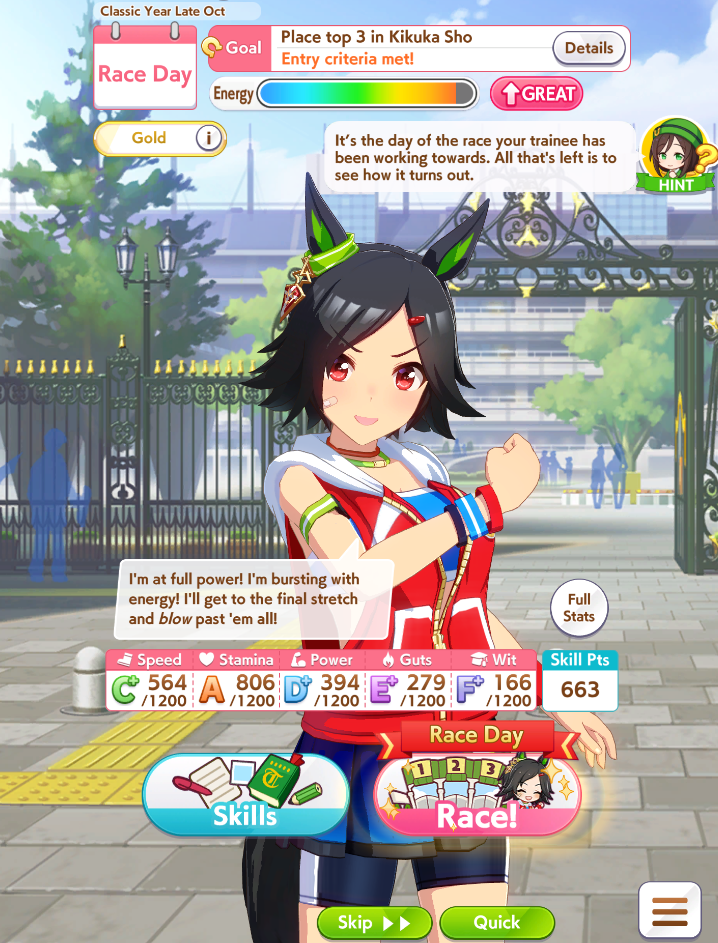Screen dimensions: 718x943
Task: View Full Stats
Action: pos(578,608)
